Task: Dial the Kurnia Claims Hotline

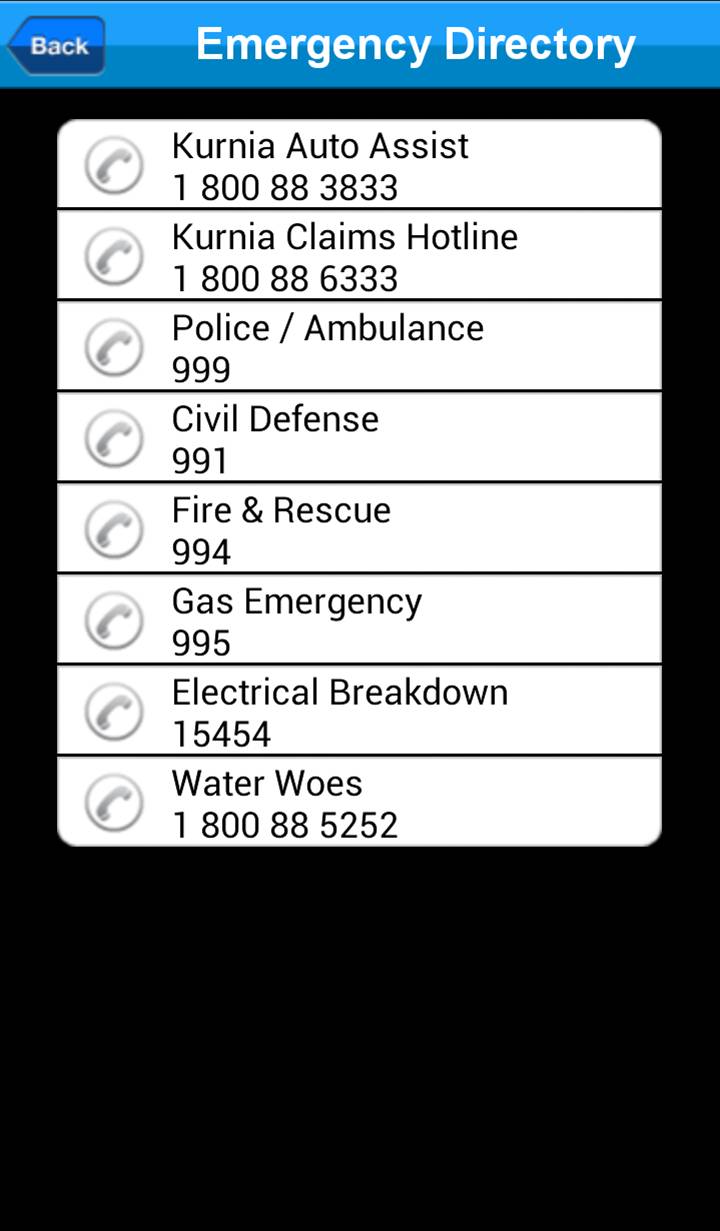Action: [359, 255]
